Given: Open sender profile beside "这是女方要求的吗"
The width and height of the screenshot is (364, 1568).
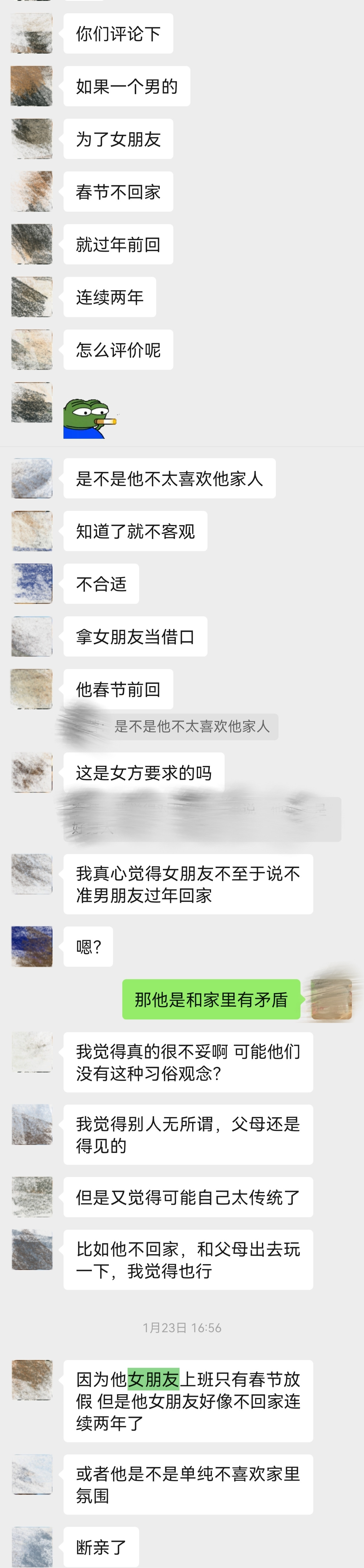Looking at the screenshot, I should 32,772.
